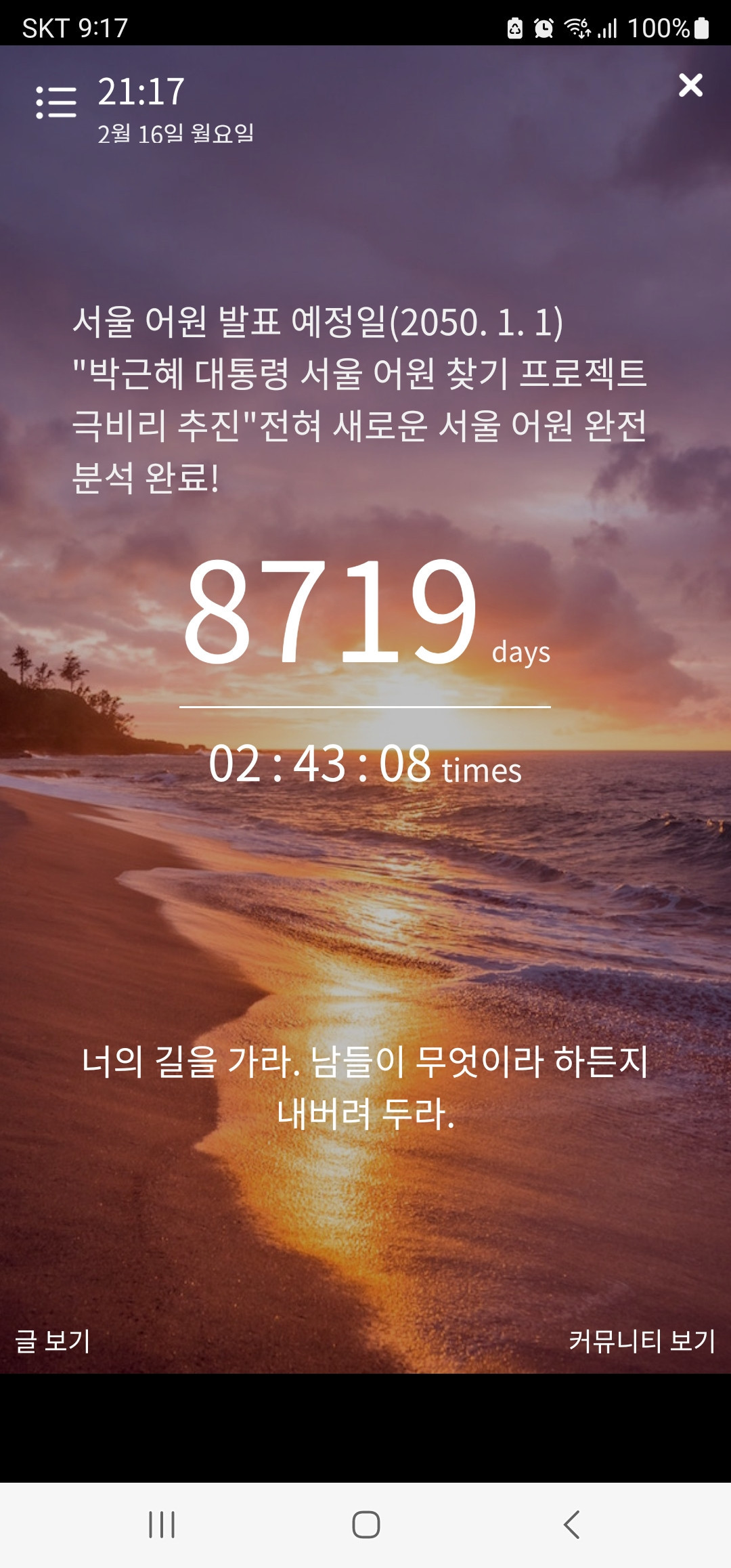Close the countdown screen
This screenshot has width=731, height=1568.
(x=690, y=86)
